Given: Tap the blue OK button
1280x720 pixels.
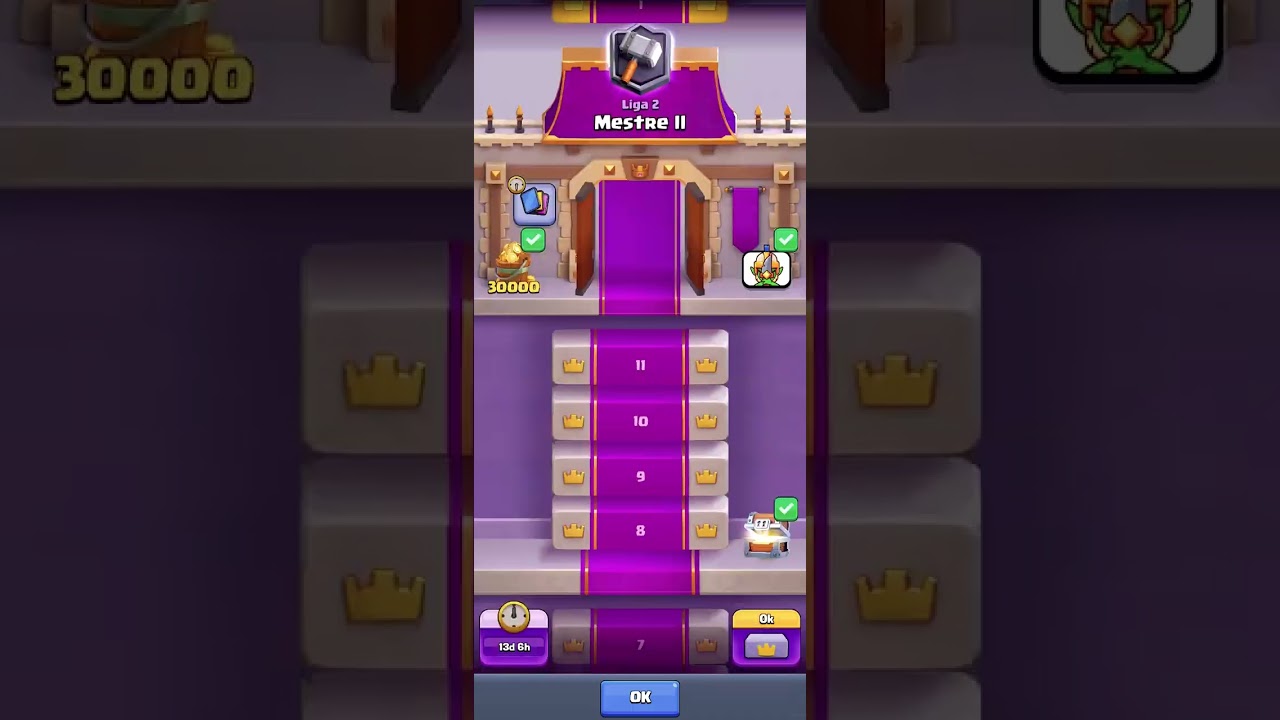Looking at the screenshot, I should pyautogui.click(x=640, y=697).
